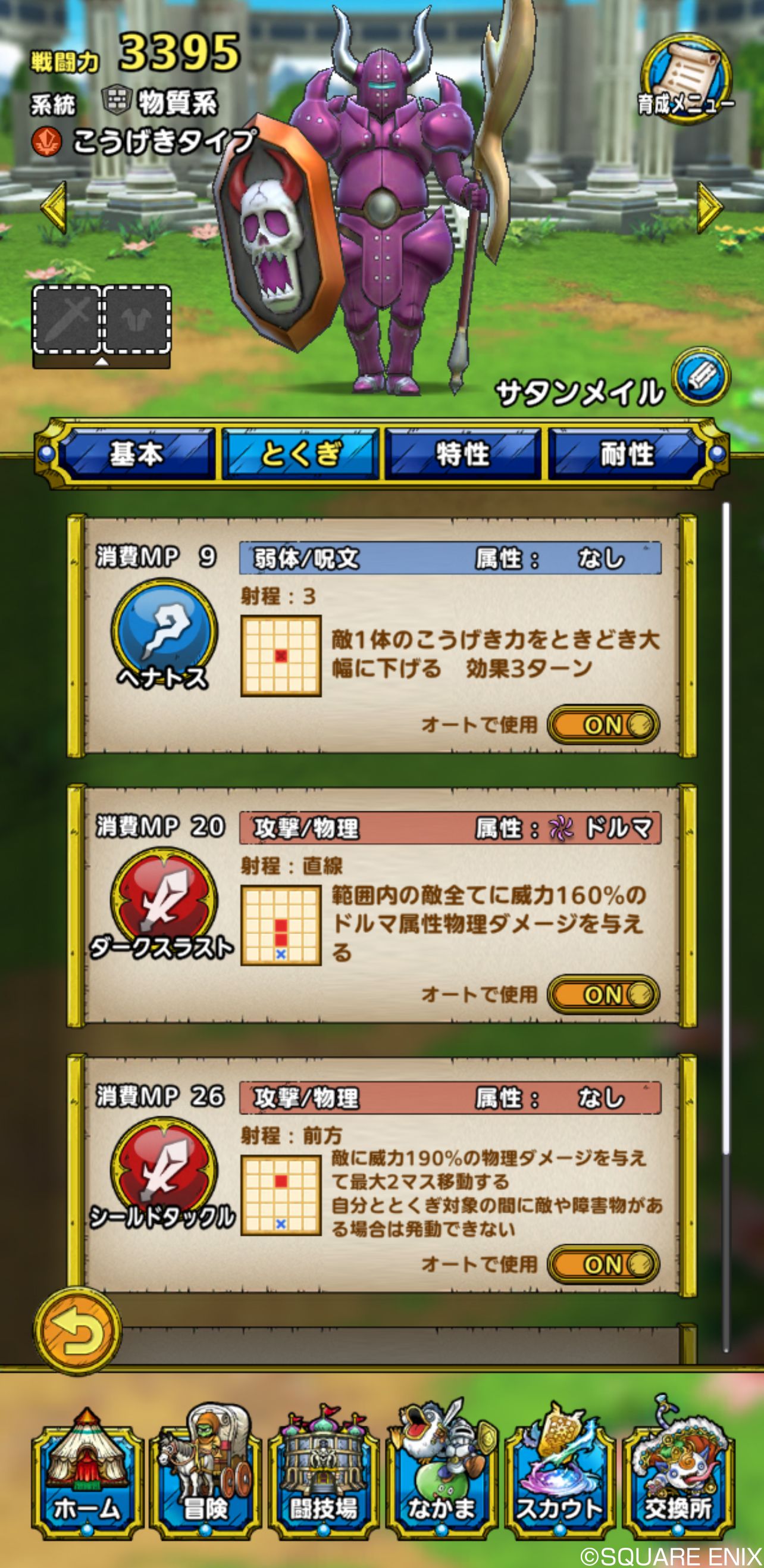Select the とくぎ tab
Viewport: 764px width, 1568px height.
click(x=301, y=454)
